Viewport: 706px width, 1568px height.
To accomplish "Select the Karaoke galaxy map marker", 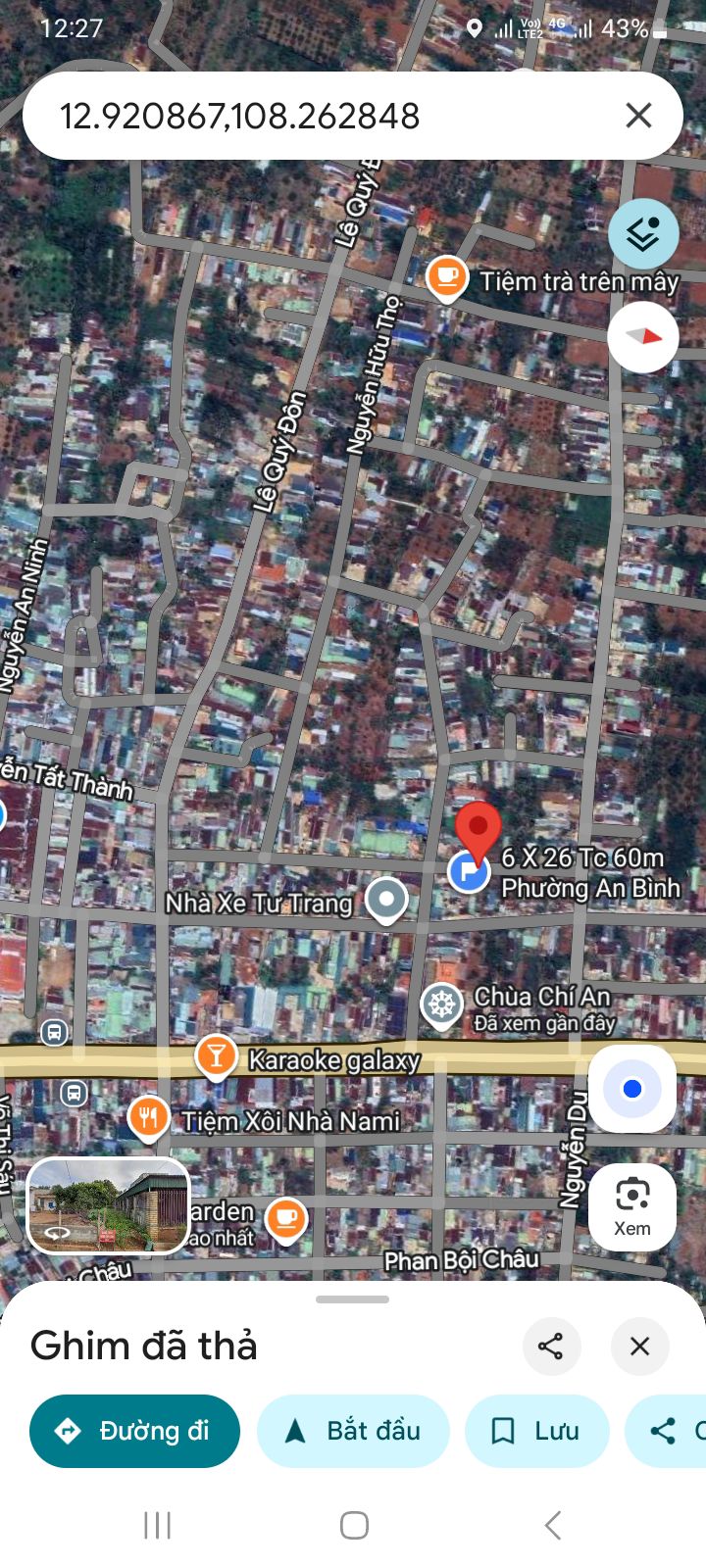I will pos(216,1056).
